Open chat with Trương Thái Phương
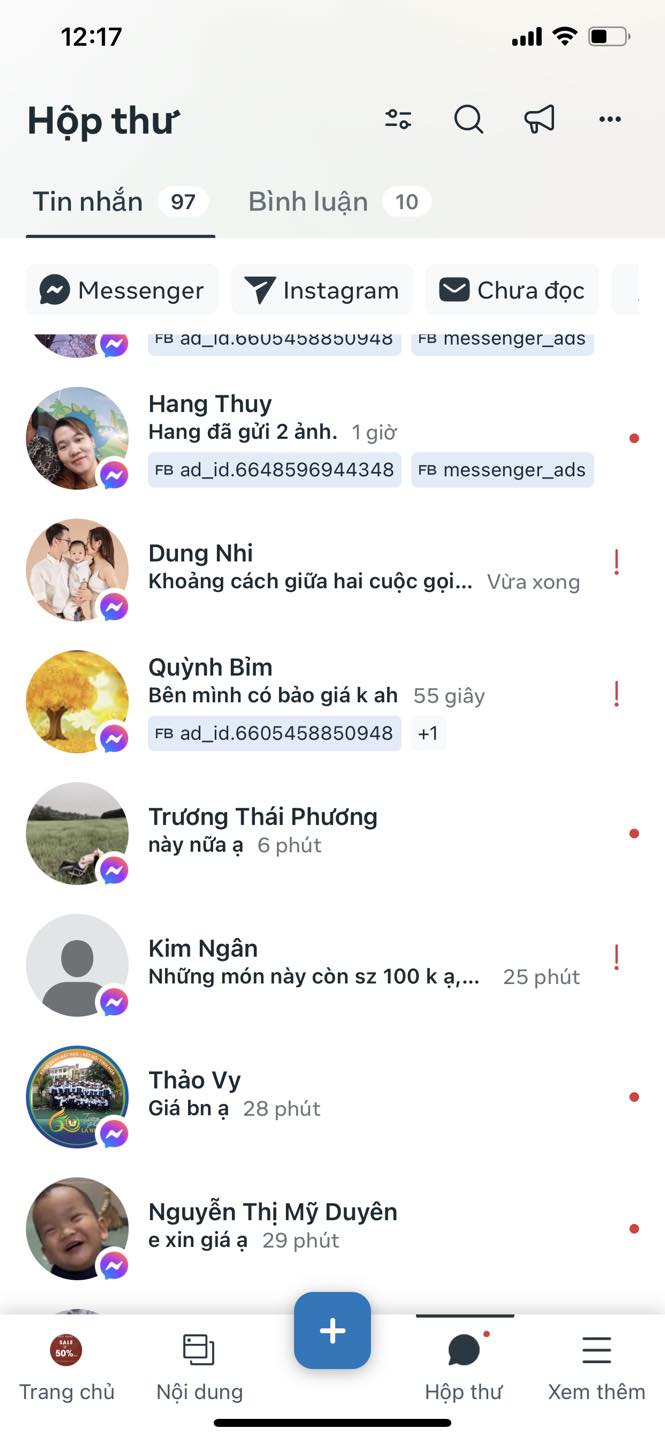The height and width of the screenshot is (1440, 665). pos(332,833)
